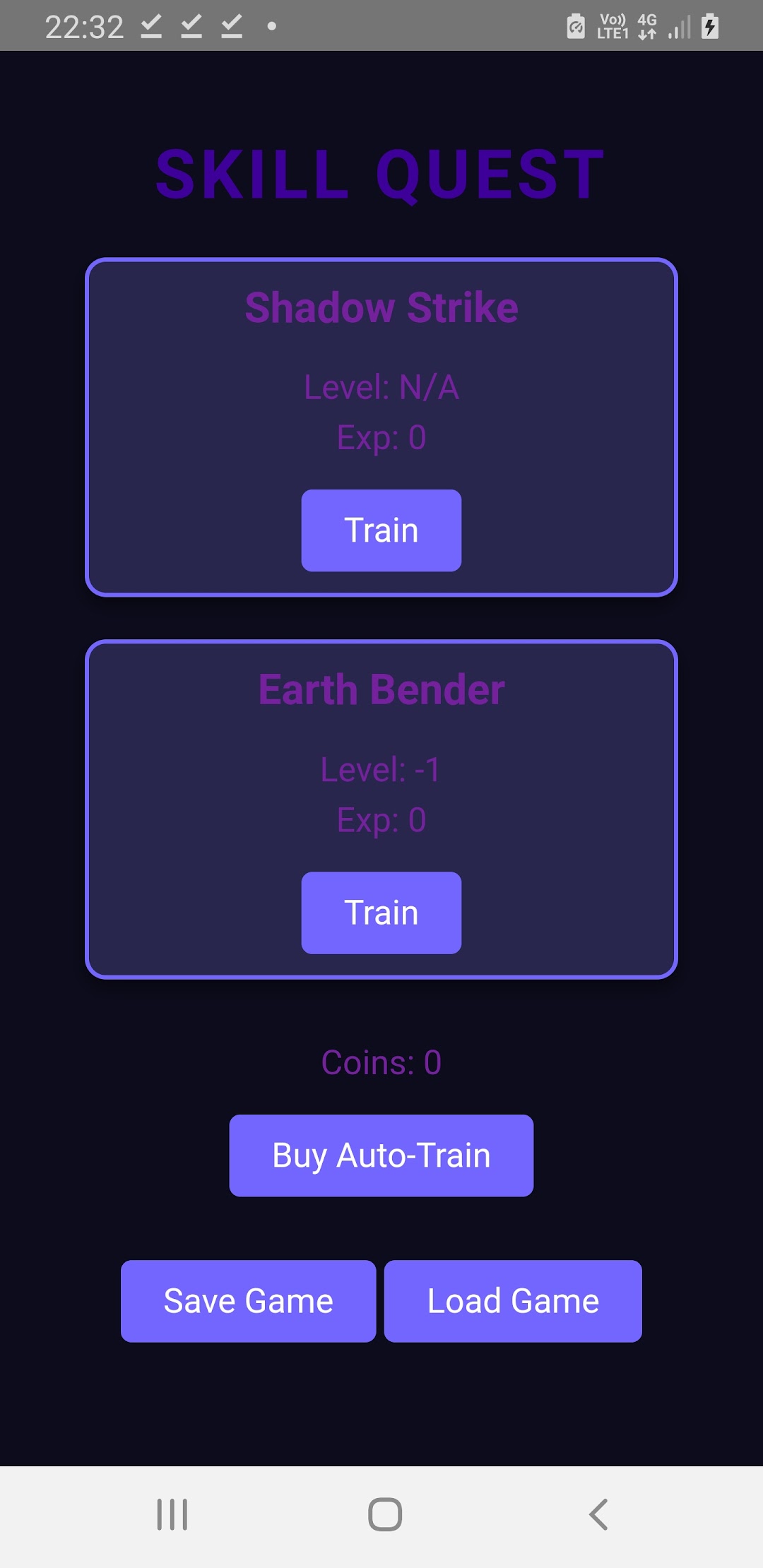Viewport: 763px width, 1568px height.
Task: Tap Save Game button
Action: tap(249, 1301)
